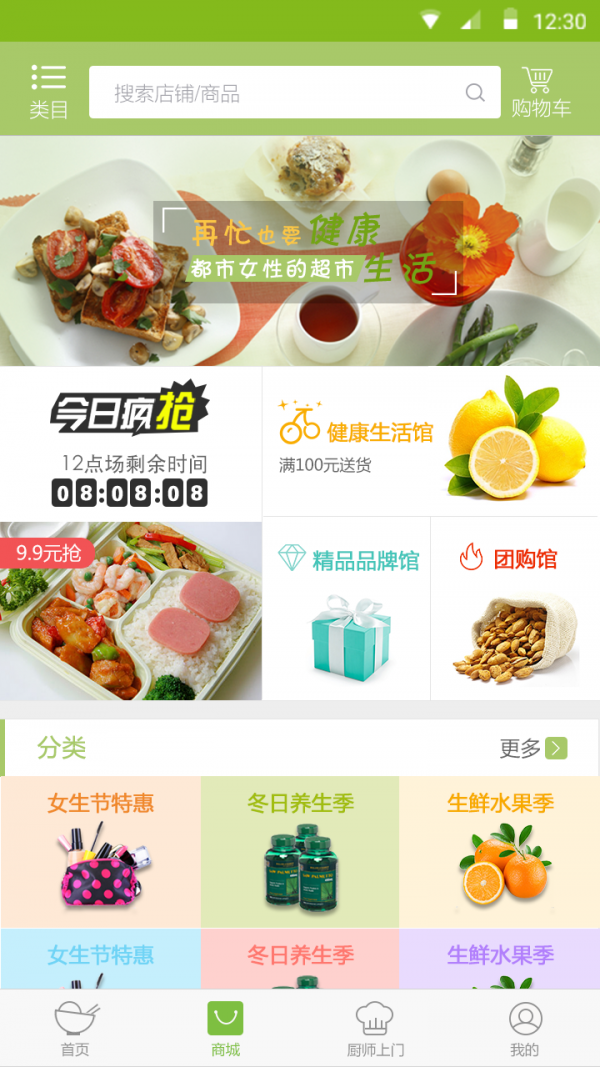
Task: Open 团购馆 group-buy section
Action: (514, 608)
